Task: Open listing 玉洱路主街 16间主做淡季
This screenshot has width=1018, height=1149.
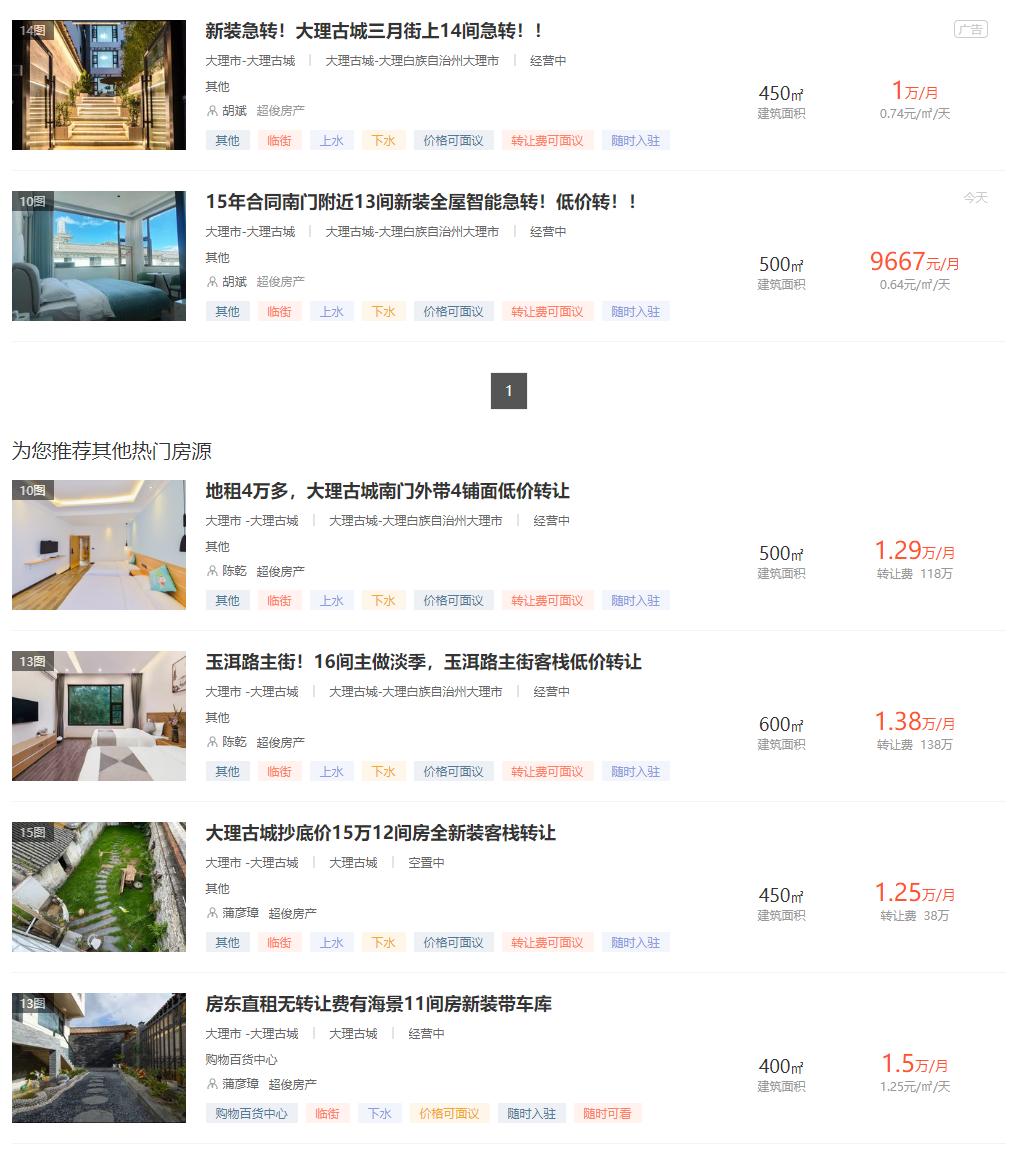Action: 423,662
